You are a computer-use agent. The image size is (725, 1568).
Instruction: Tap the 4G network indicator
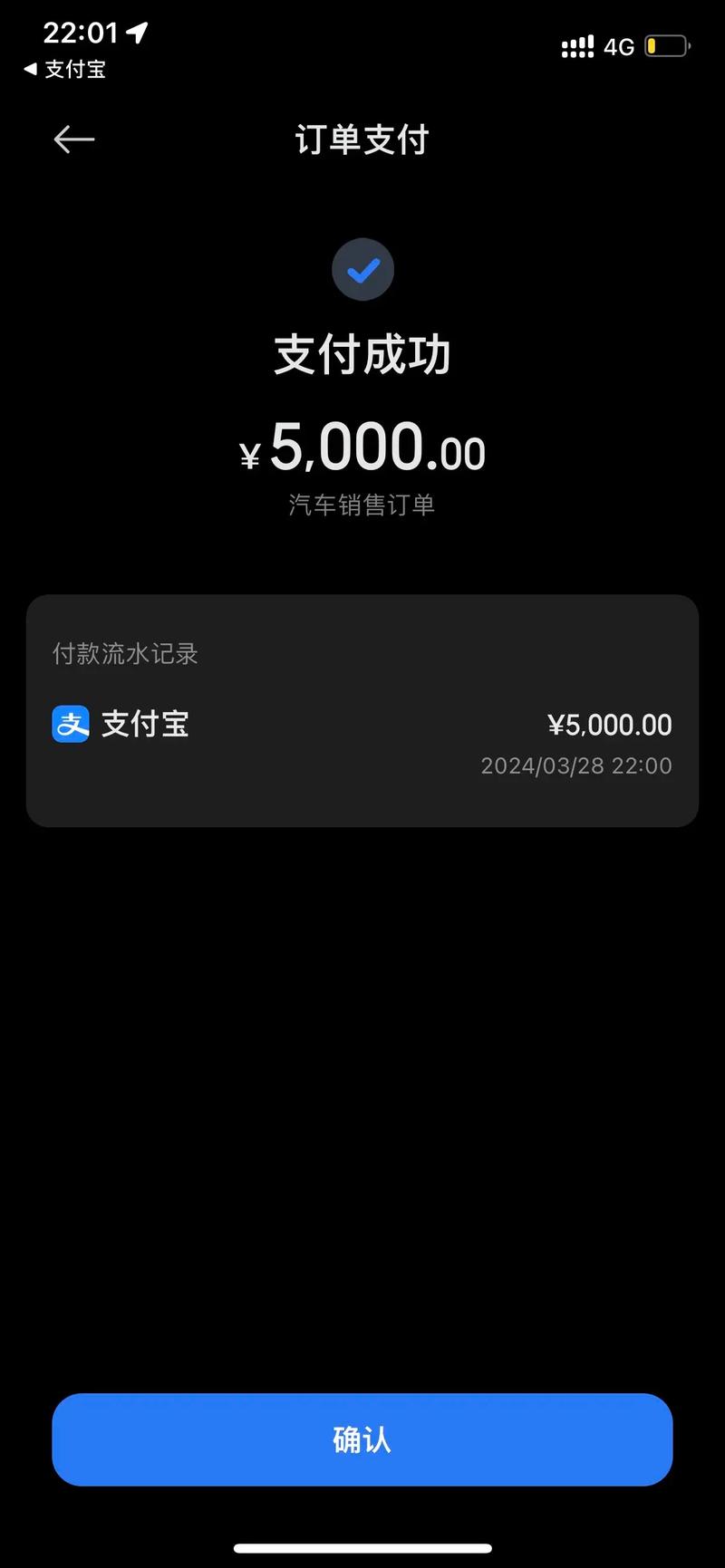pyautogui.click(x=620, y=46)
